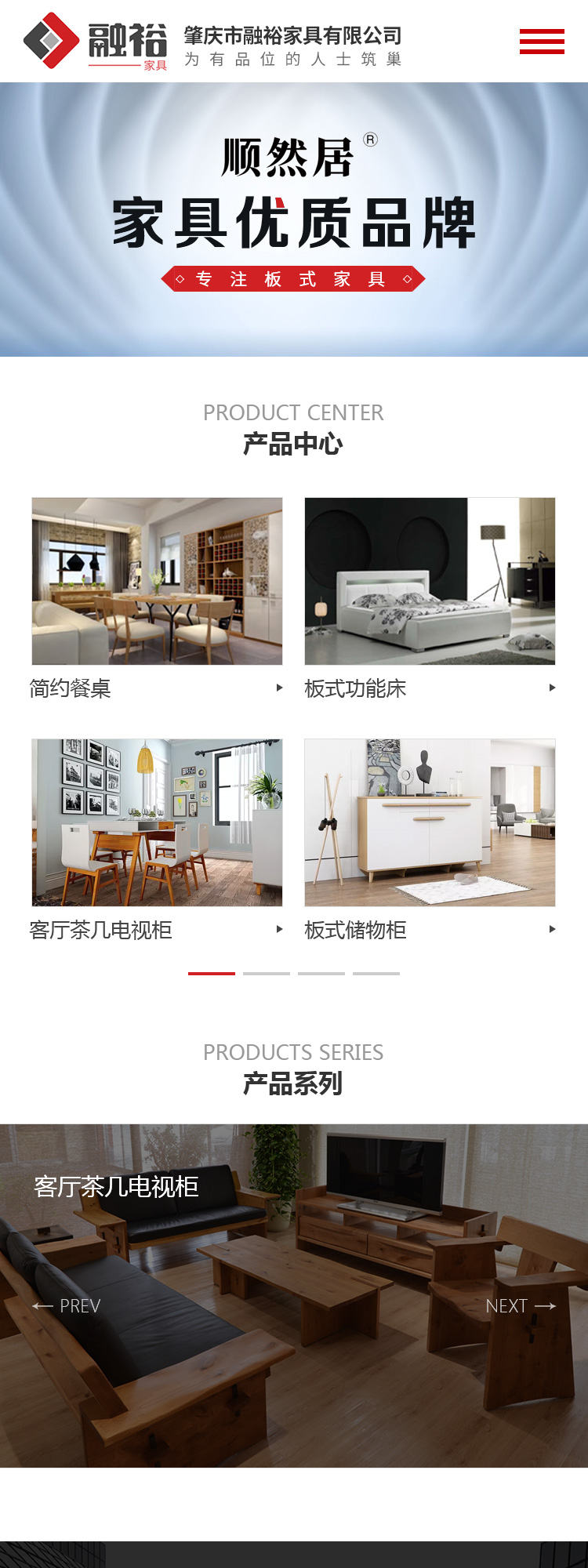This screenshot has height=1568, width=588.
Task: Go to the second product carousel page
Action: point(267,973)
